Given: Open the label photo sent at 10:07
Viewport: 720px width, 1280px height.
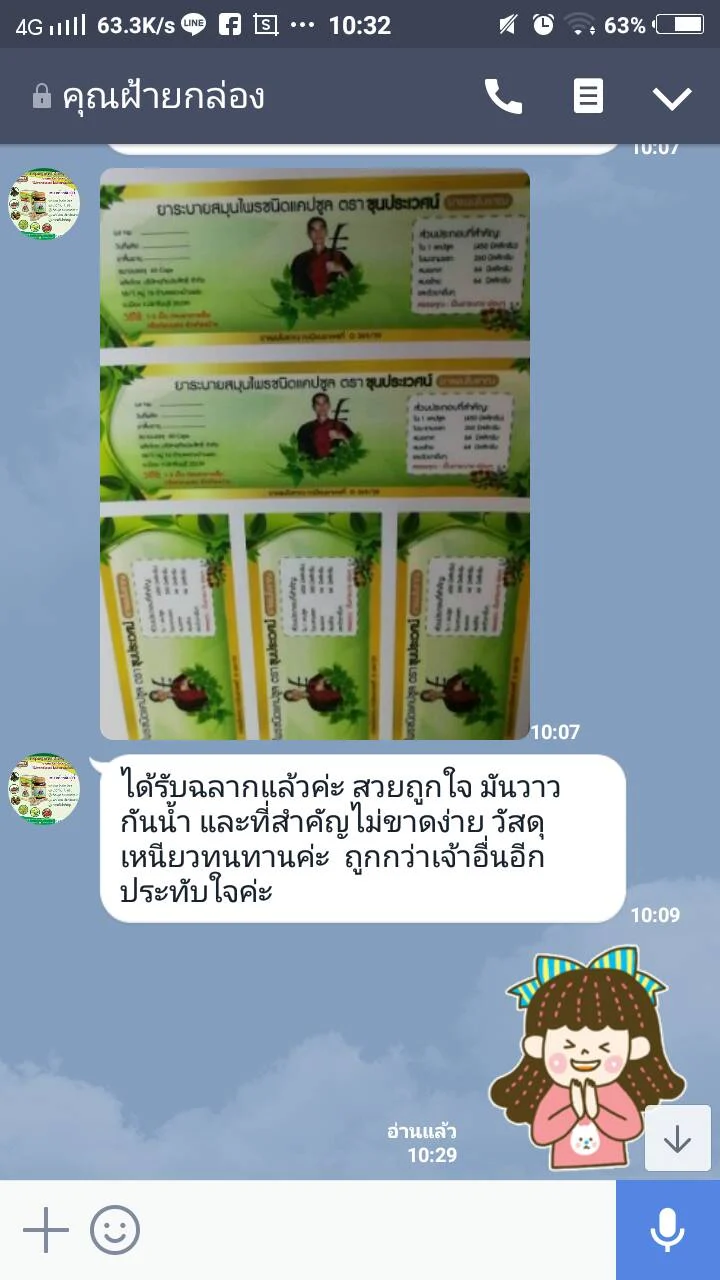Looking at the screenshot, I should click(x=315, y=453).
